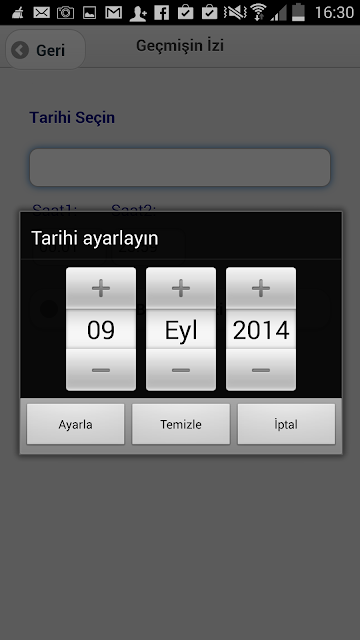This screenshot has width=360, height=640.
Task: Move the month back from Eyl
Action: tap(181, 370)
